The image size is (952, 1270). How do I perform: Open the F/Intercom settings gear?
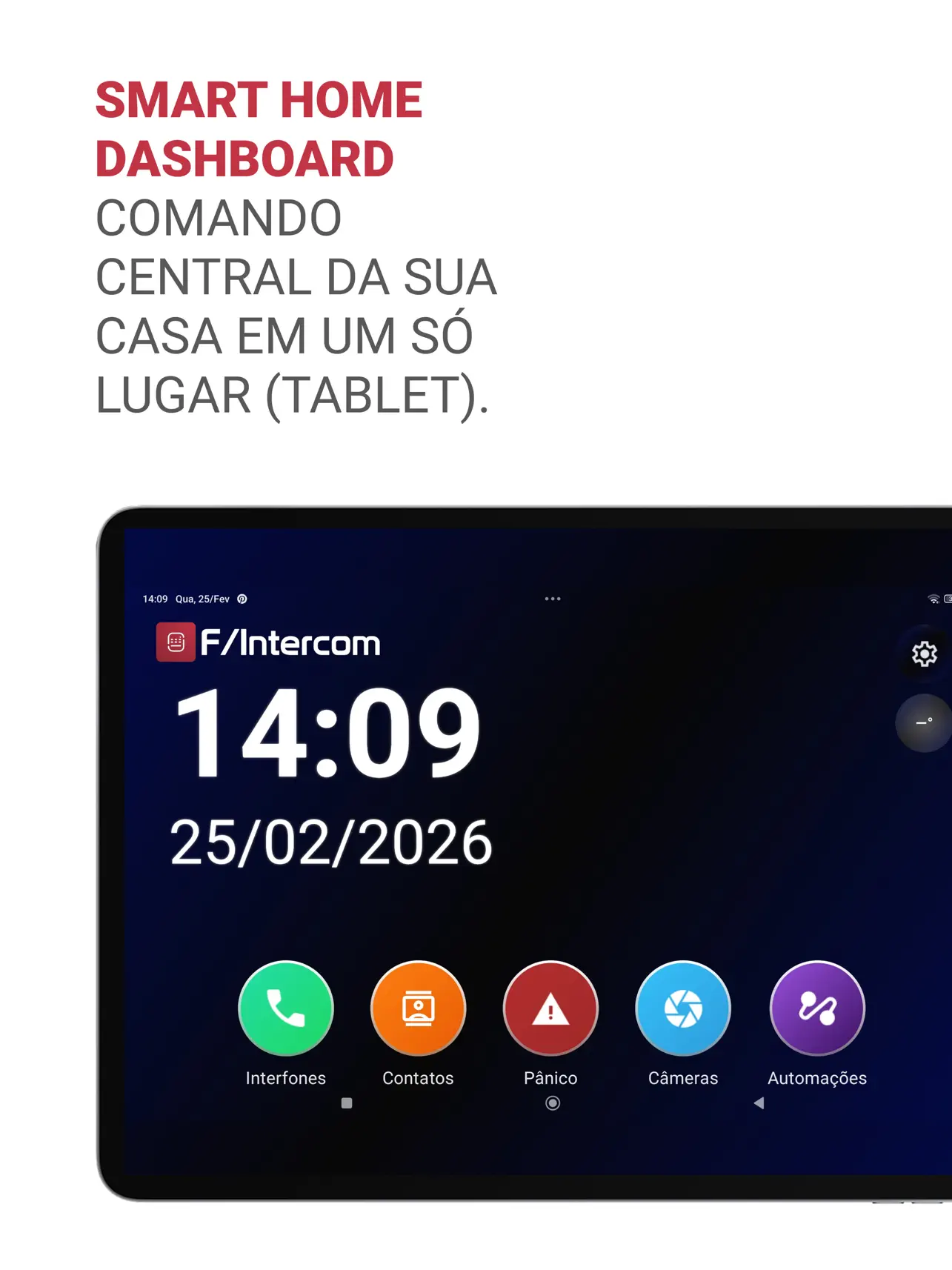click(x=923, y=654)
